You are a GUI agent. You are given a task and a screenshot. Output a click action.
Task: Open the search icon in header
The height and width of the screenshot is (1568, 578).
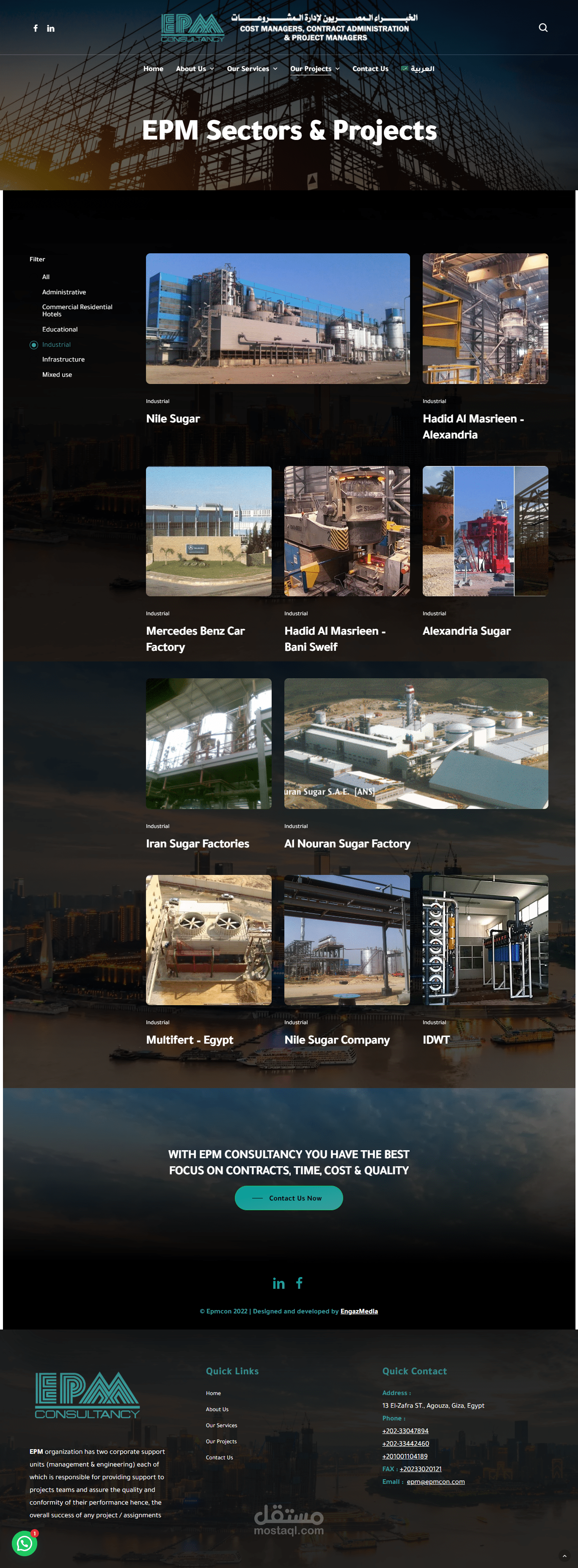pyautogui.click(x=543, y=28)
